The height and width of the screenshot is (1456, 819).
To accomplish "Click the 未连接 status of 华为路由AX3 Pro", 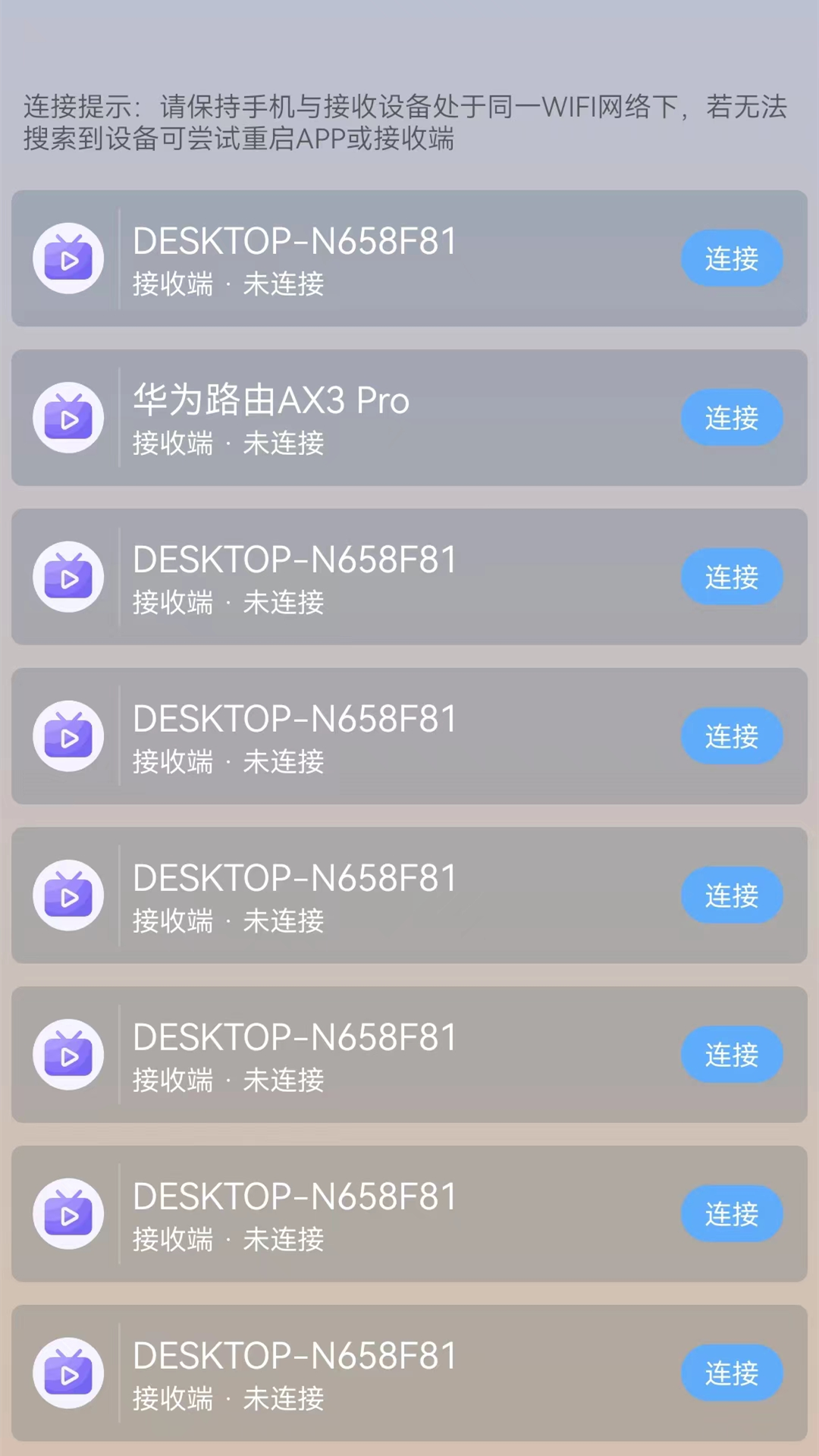I will click(285, 444).
